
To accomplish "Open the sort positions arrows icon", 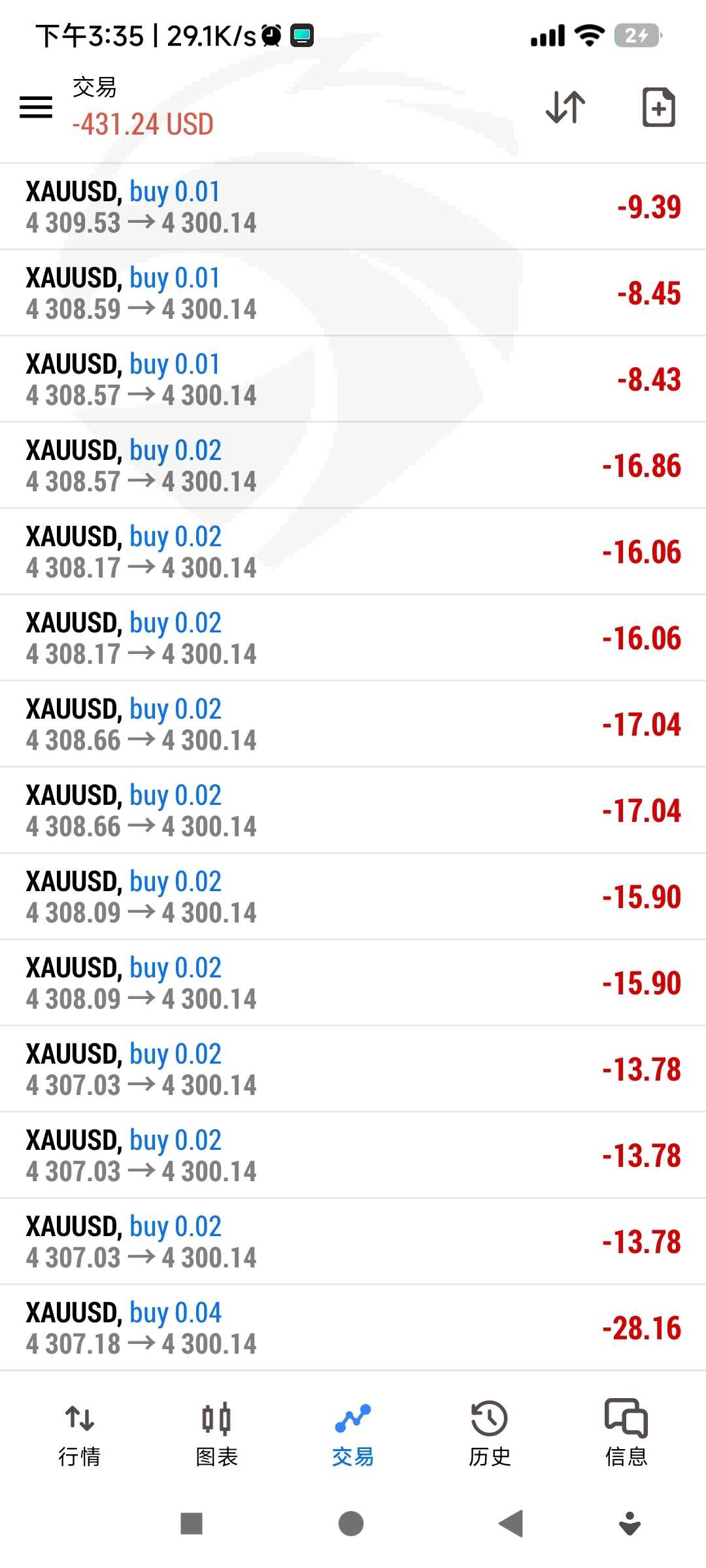I will (x=565, y=107).
